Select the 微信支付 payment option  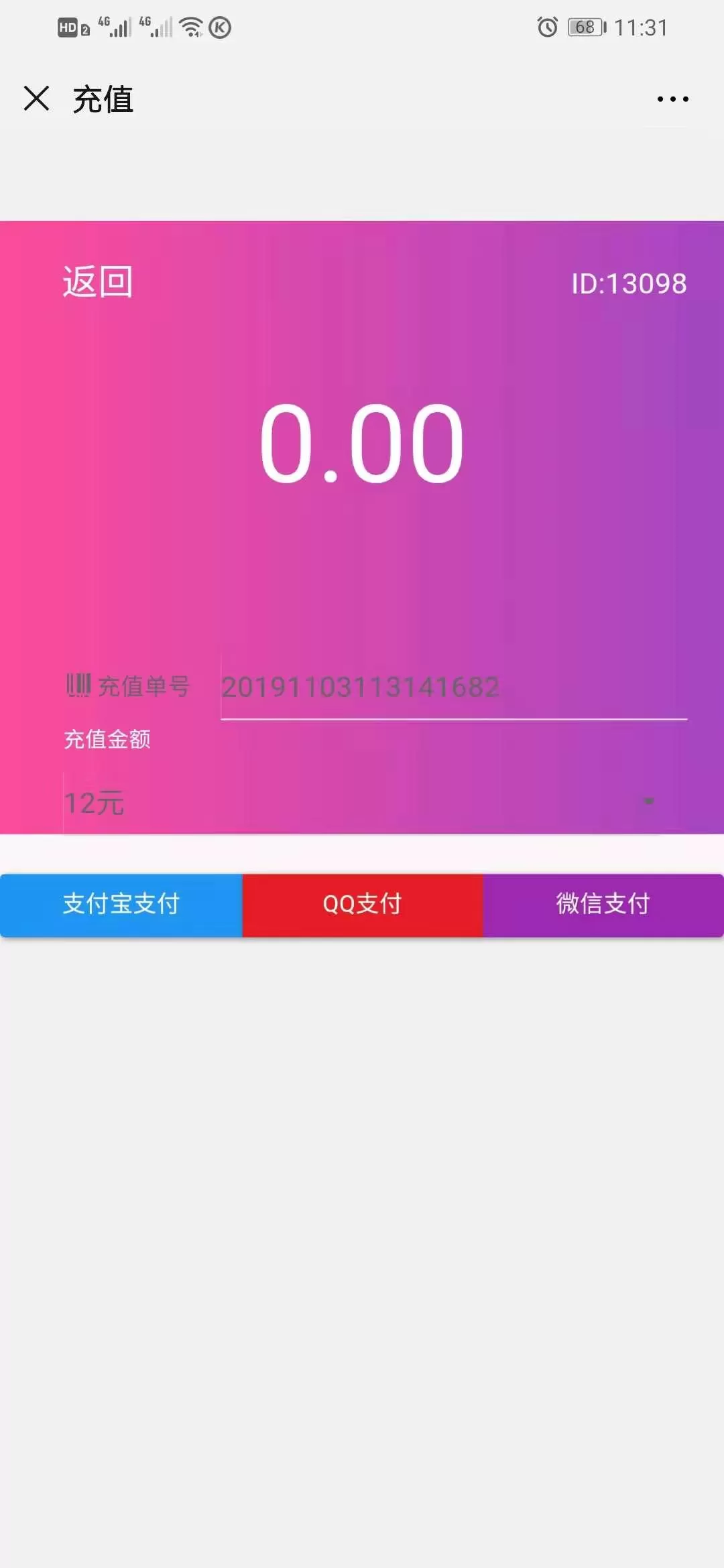[x=603, y=904]
